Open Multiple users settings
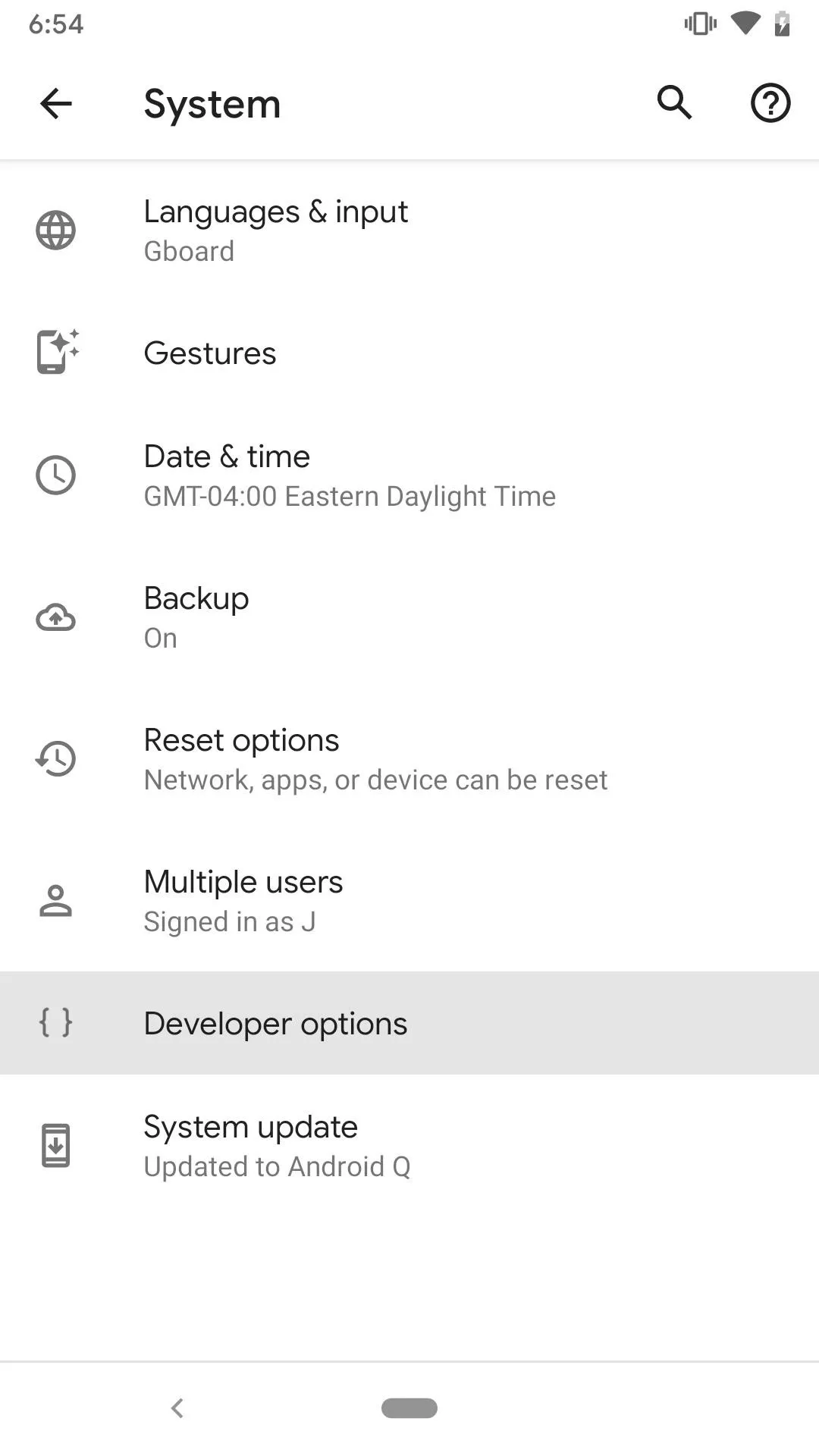Screen dimensions: 819x1456 click(409, 901)
